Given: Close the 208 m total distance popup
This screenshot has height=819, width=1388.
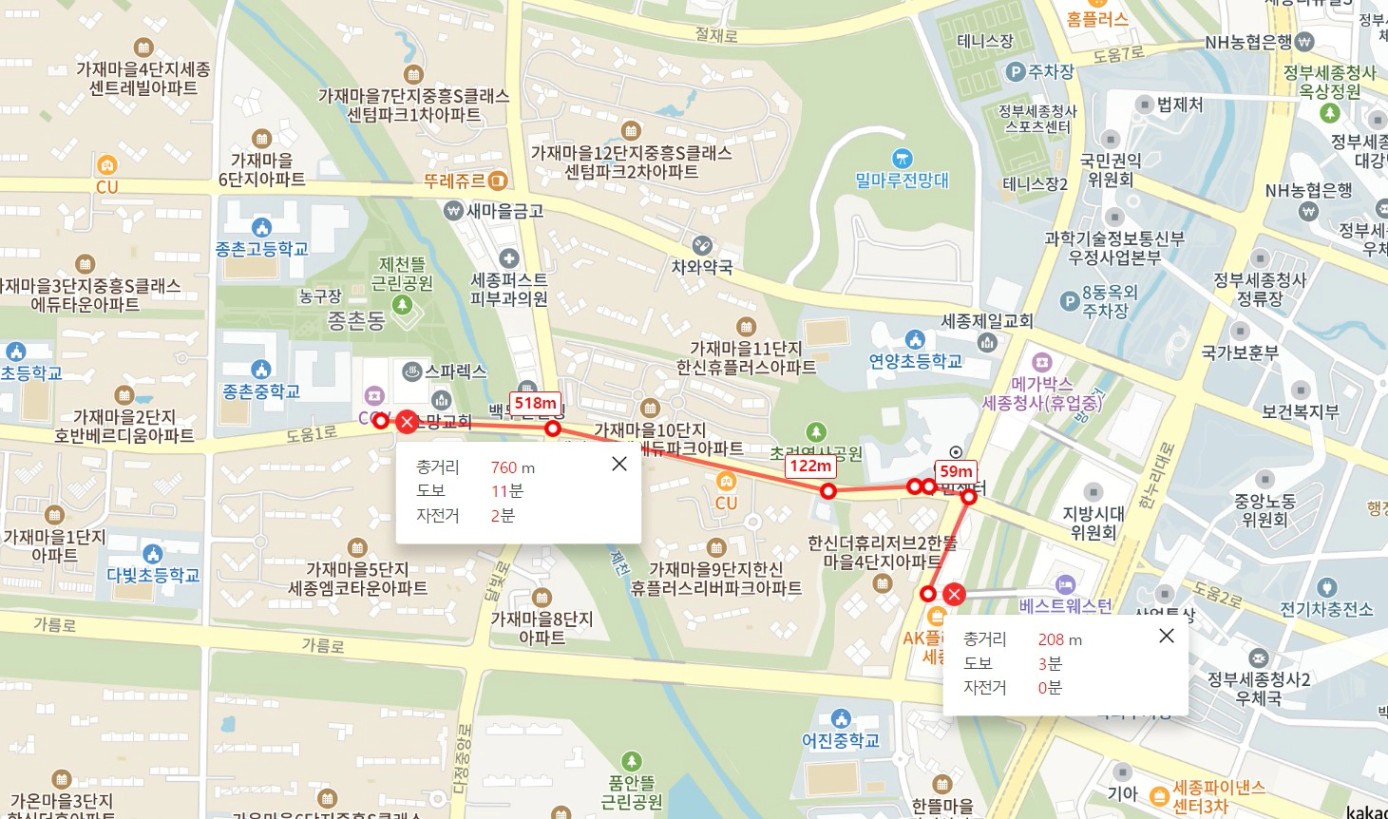Looking at the screenshot, I should pyautogui.click(x=1166, y=635).
